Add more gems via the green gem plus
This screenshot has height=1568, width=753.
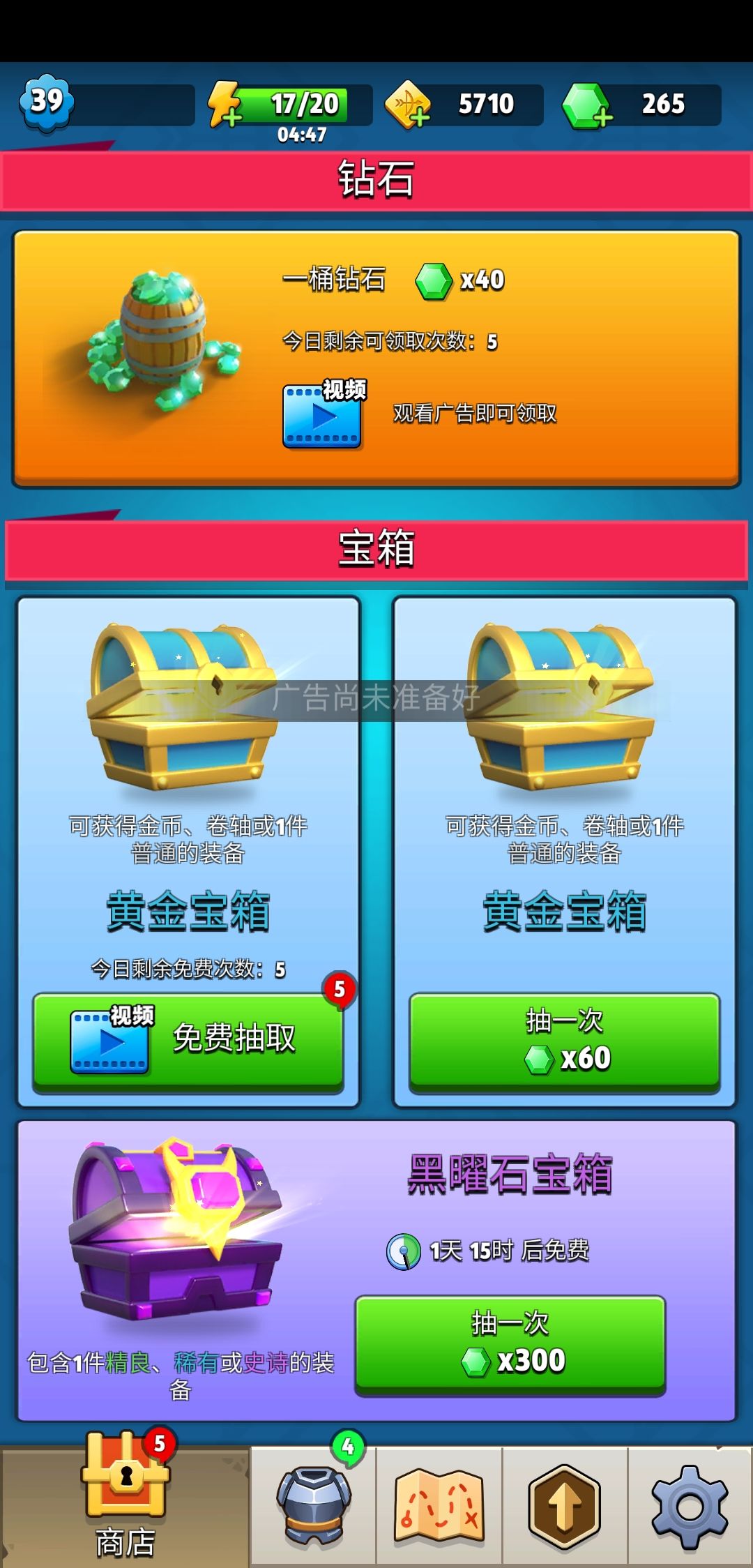pos(587,105)
